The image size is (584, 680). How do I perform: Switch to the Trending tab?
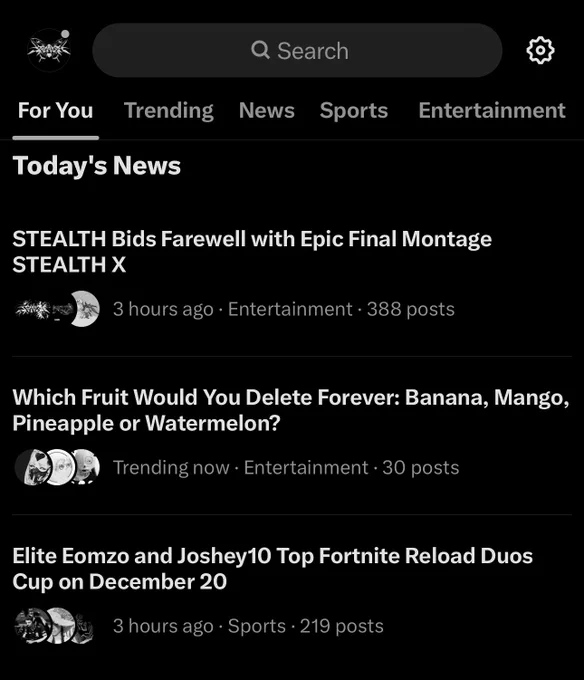169,110
